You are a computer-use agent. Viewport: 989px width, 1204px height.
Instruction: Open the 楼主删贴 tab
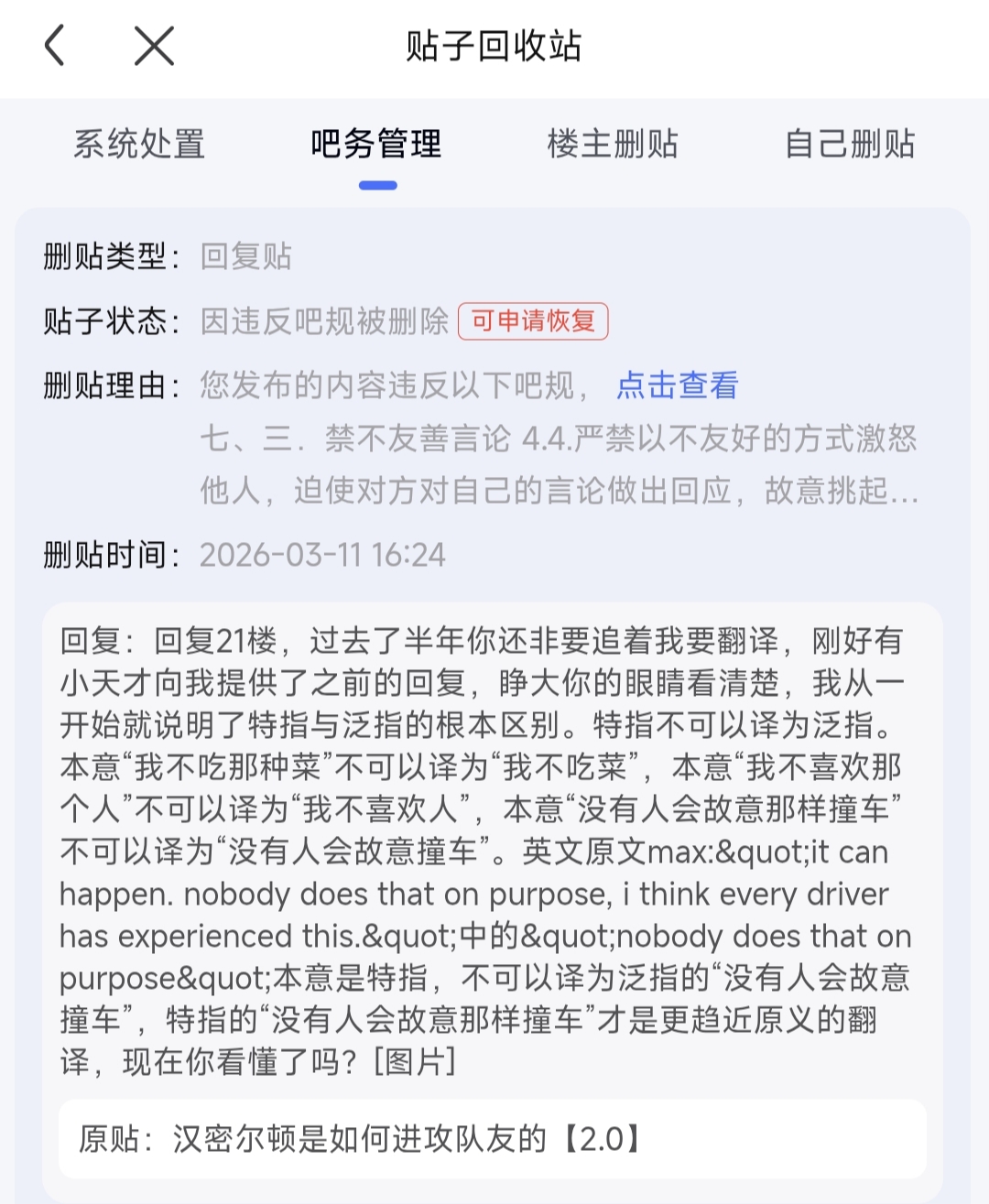(x=613, y=144)
